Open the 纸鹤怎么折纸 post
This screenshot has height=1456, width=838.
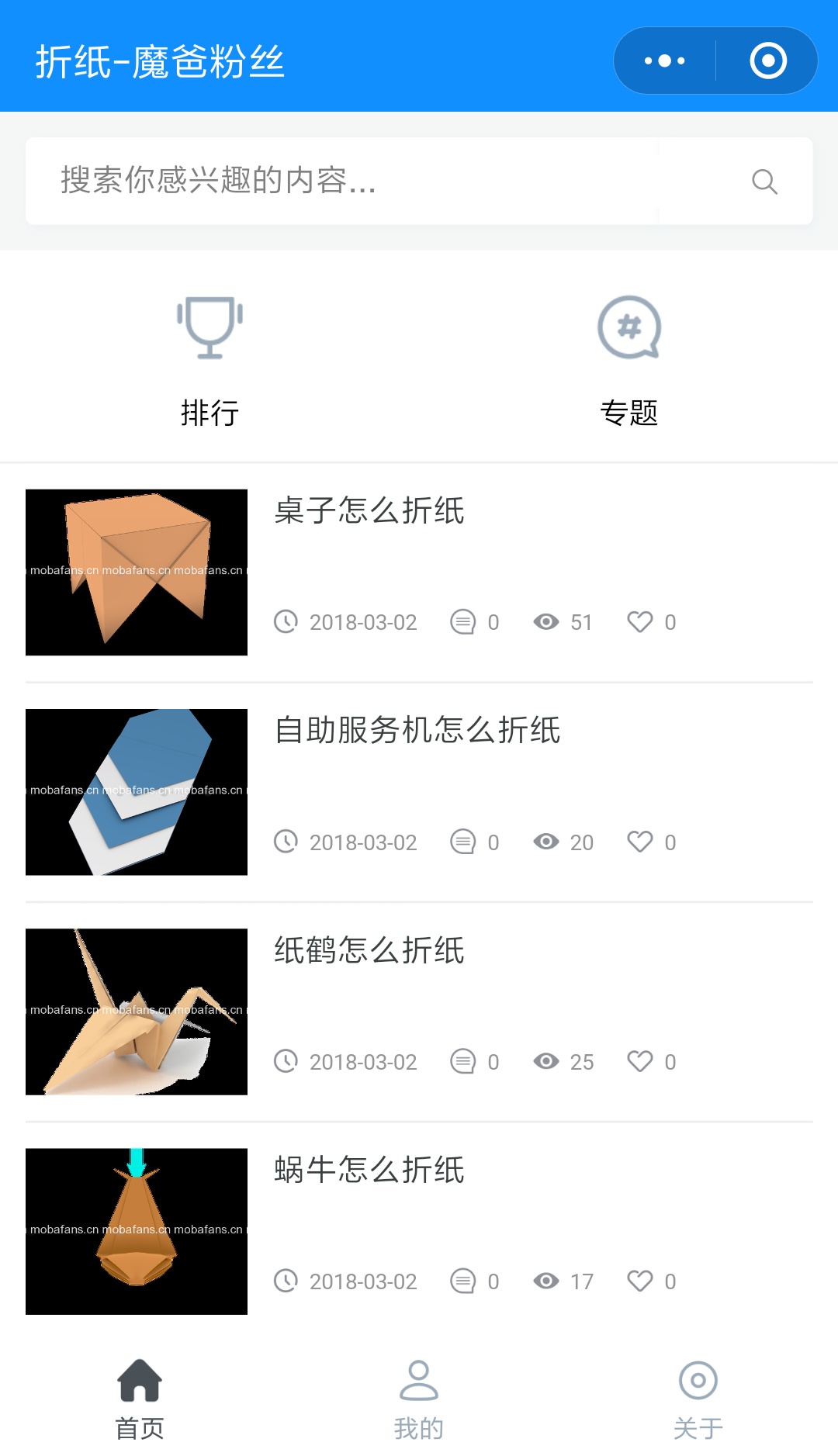click(x=369, y=950)
